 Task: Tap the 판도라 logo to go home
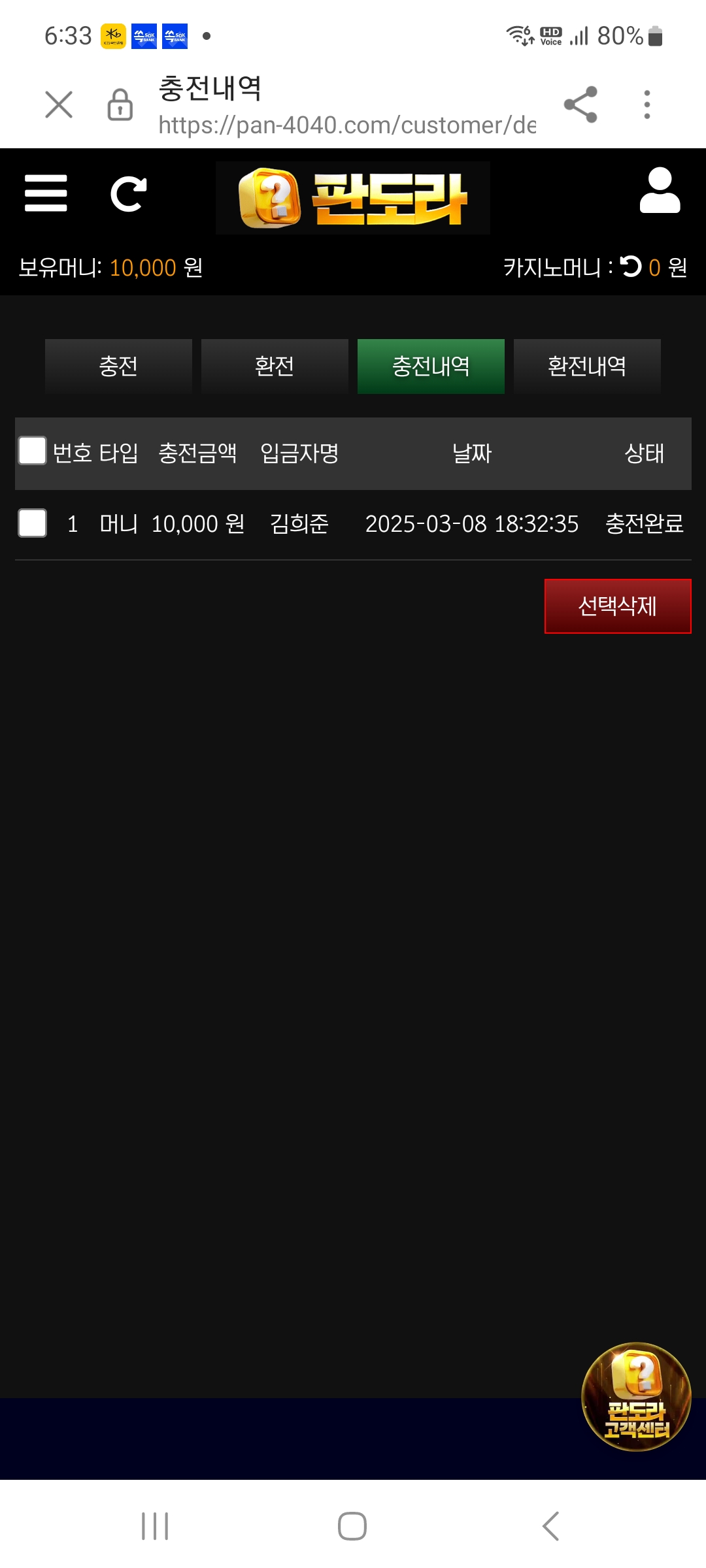tap(353, 198)
